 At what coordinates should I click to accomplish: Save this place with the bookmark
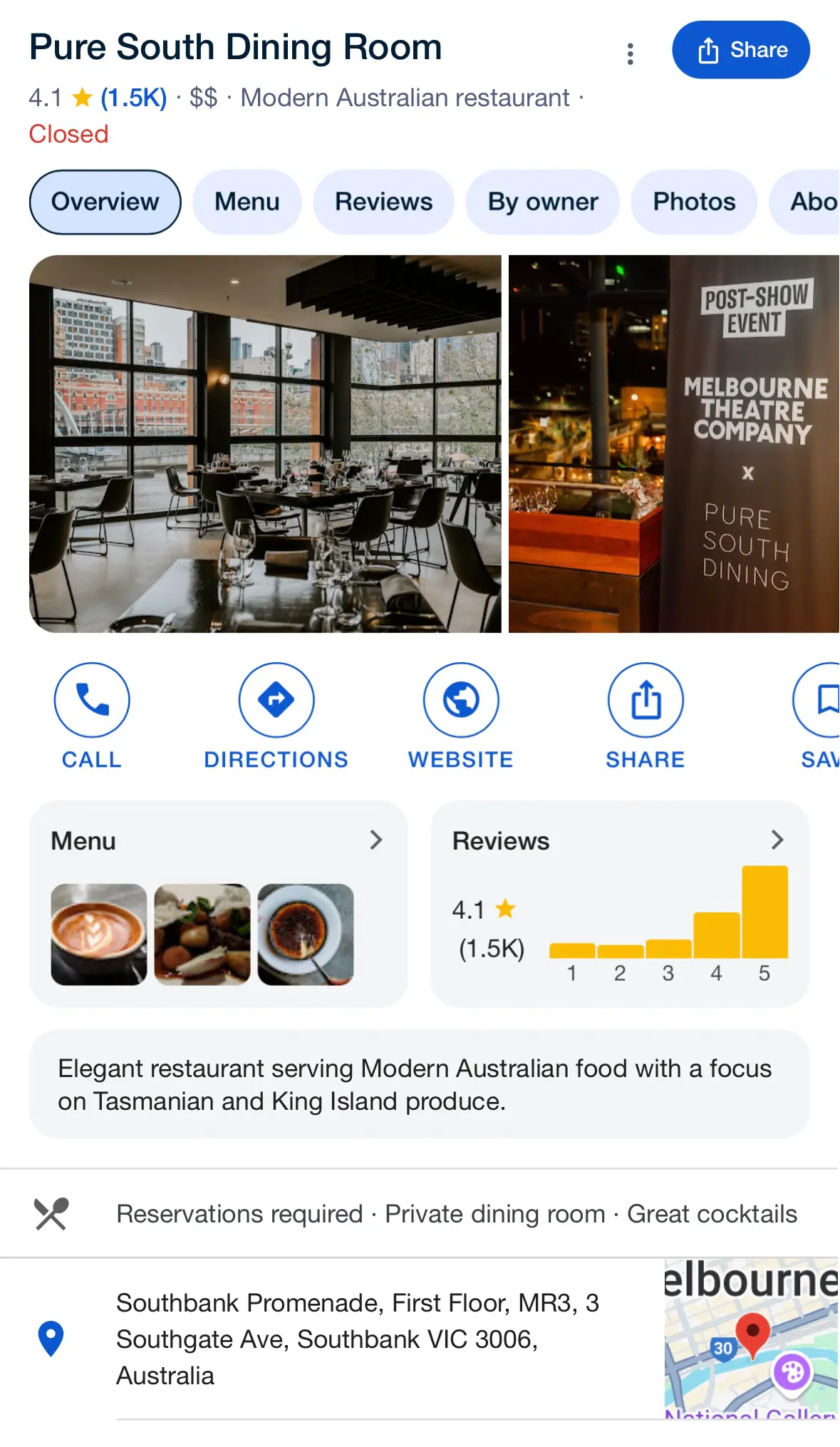(x=819, y=700)
